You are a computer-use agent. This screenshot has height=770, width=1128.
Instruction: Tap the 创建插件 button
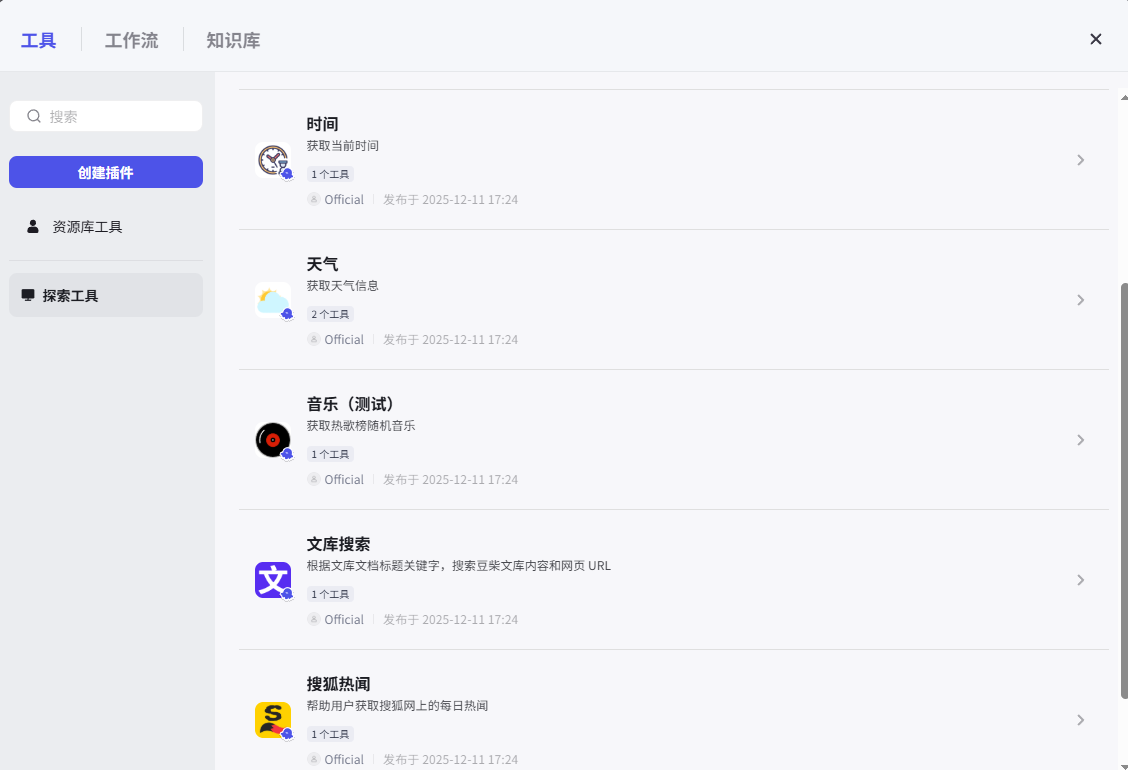point(106,172)
